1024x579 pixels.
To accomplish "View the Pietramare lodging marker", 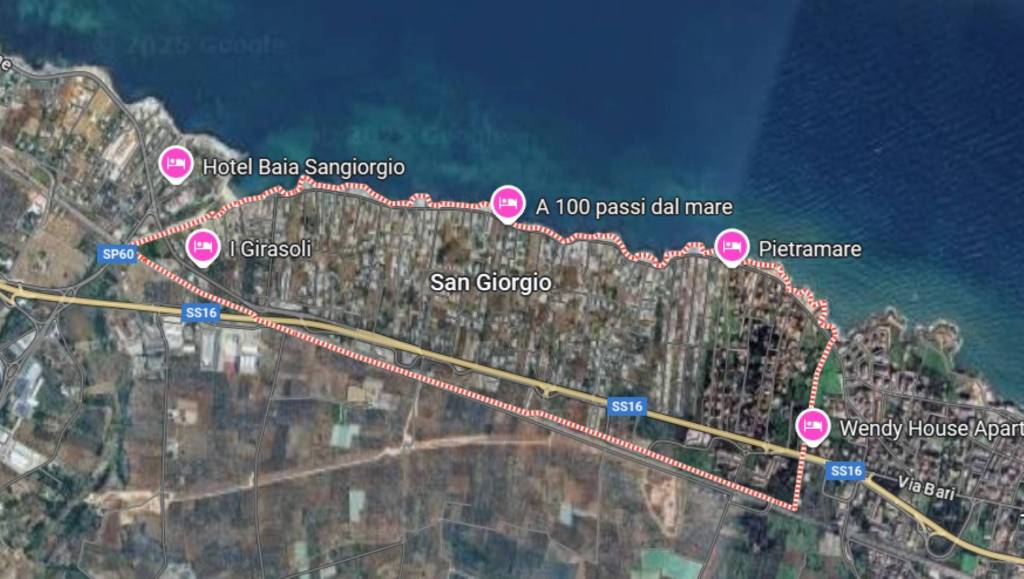I will coord(732,246).
